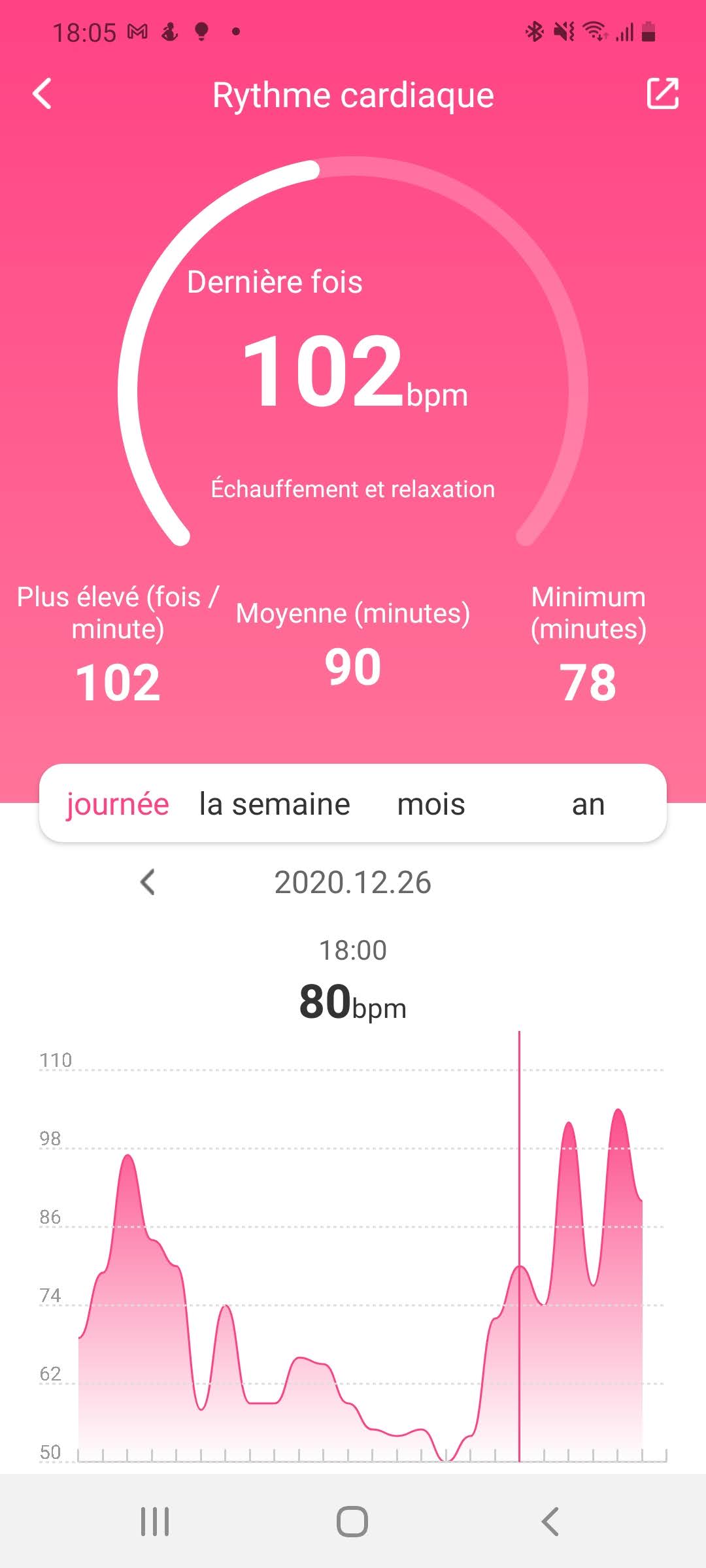This screenshot has width=706, height=1568.
Task: Switch to la semaine view
Action: pos(275,804)
